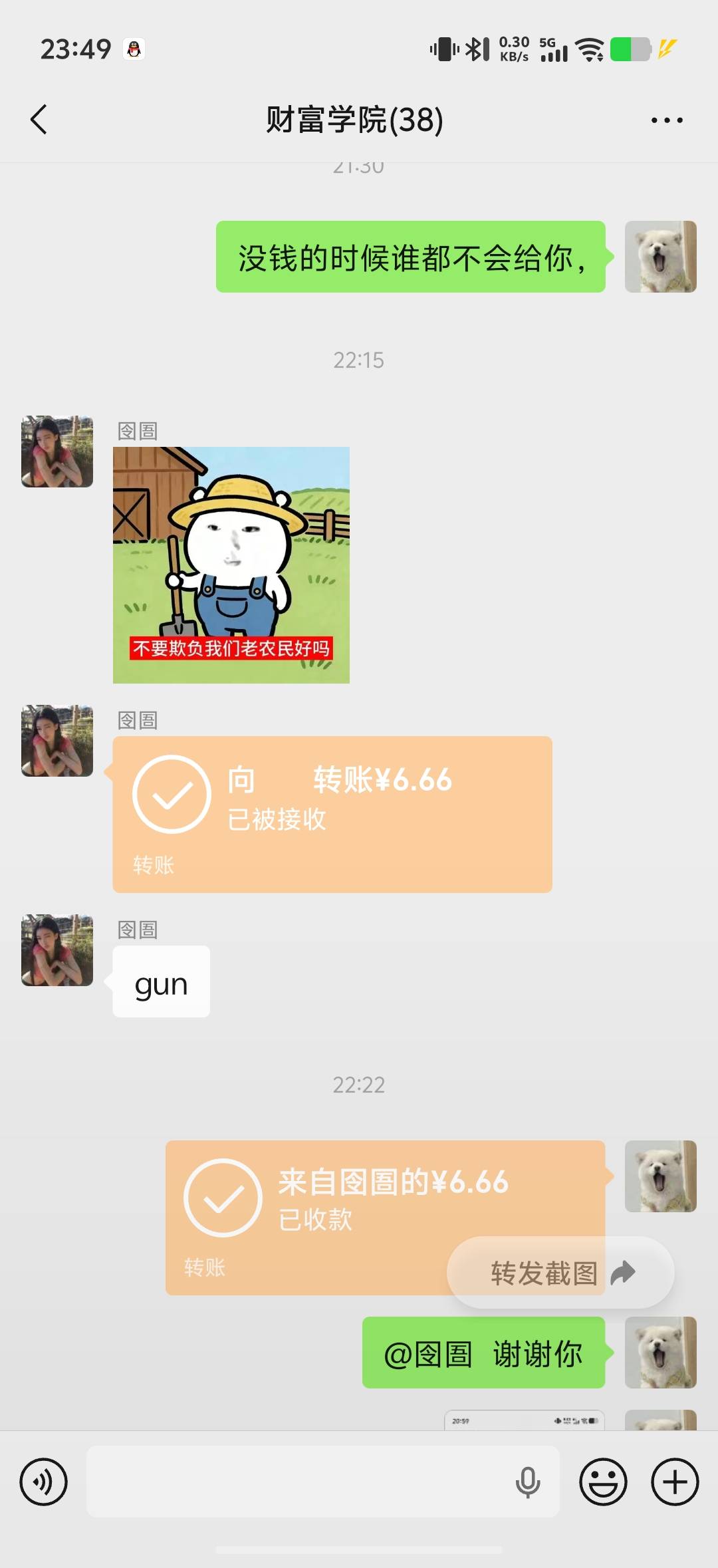Viewport: 718px width, 1568px height.
Task: Open my dog avatar beside 没钱的时候 message
Action: point(661,257)
